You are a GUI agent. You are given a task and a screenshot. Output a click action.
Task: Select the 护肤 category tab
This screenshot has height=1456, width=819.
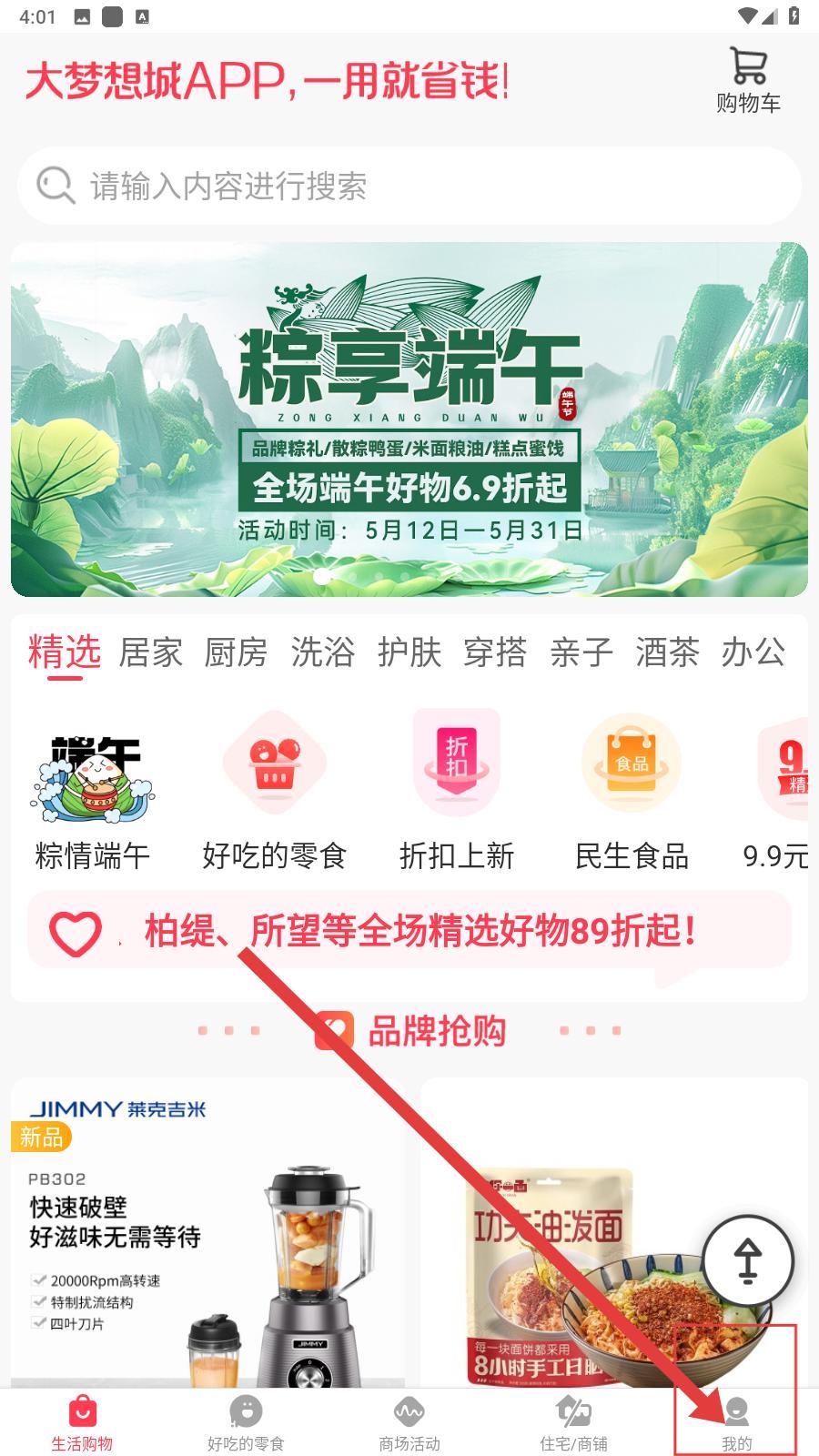(409, 652)
